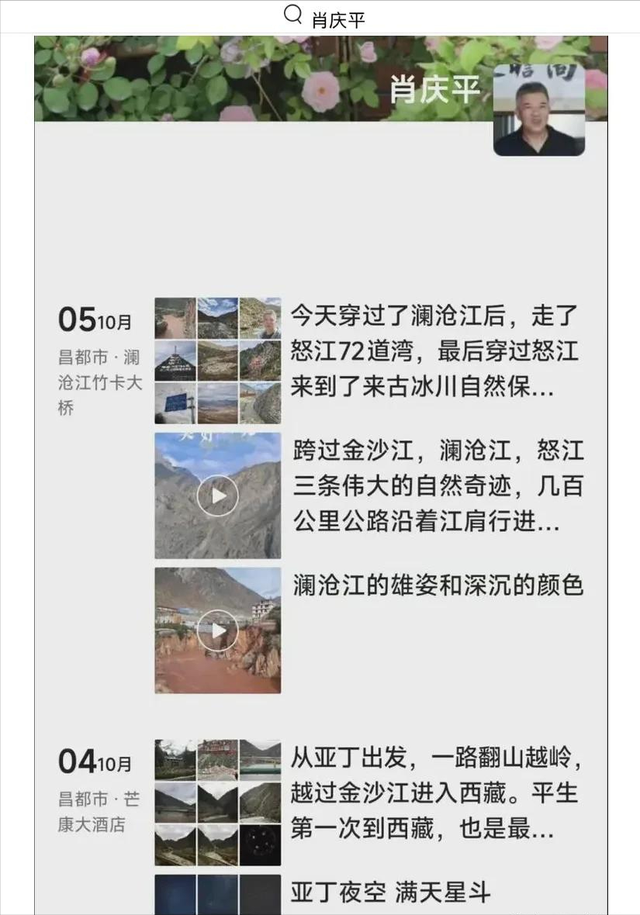Image resolution: width=640 pixels, height=915 pixels.
Task: Open the post 亚丁夜空 满天星斗
Action: pyautogui.click(x=391, y=891)
